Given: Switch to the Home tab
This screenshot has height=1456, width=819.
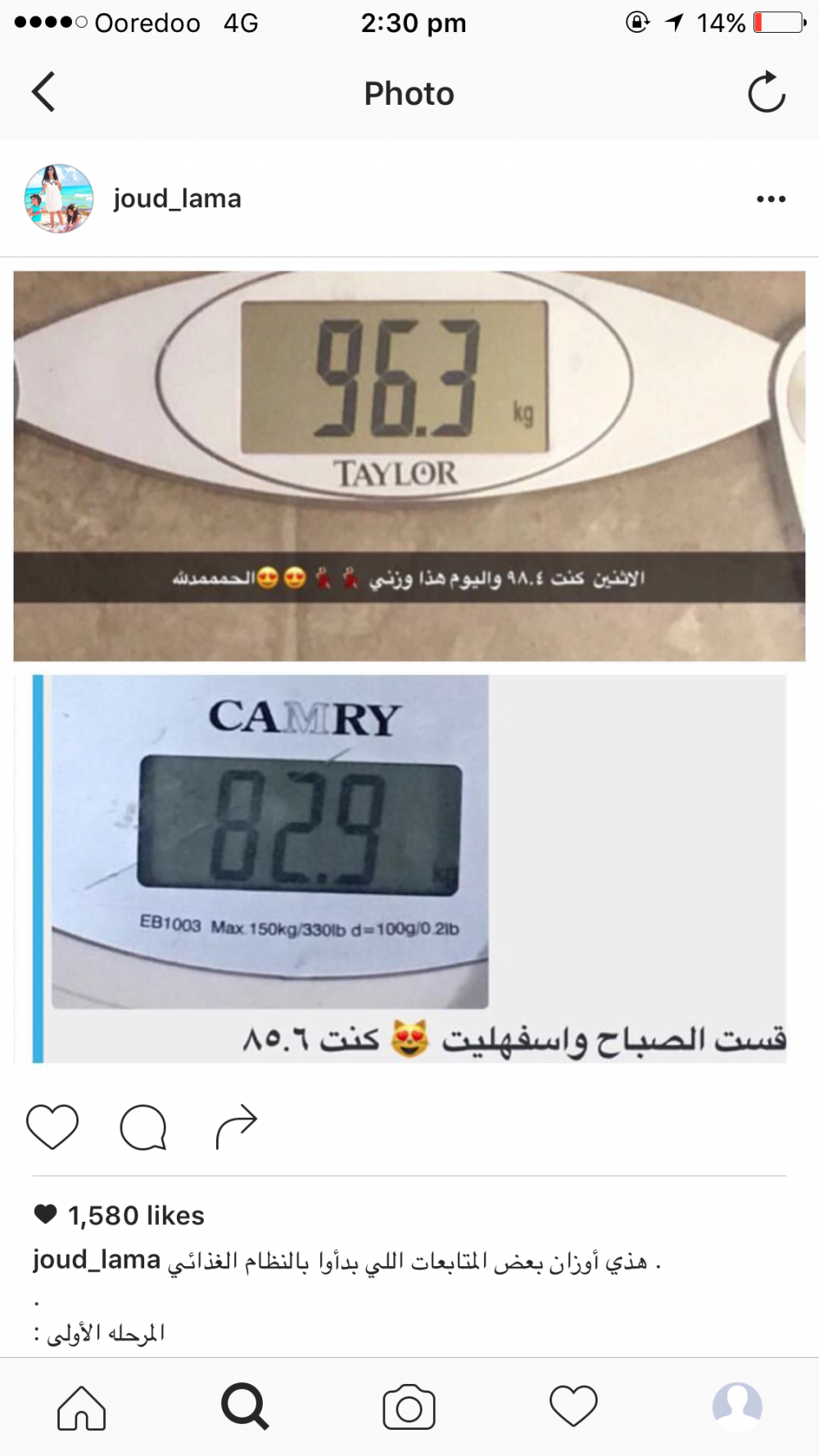Looking at the screenshot, I should coord(82,1408).
